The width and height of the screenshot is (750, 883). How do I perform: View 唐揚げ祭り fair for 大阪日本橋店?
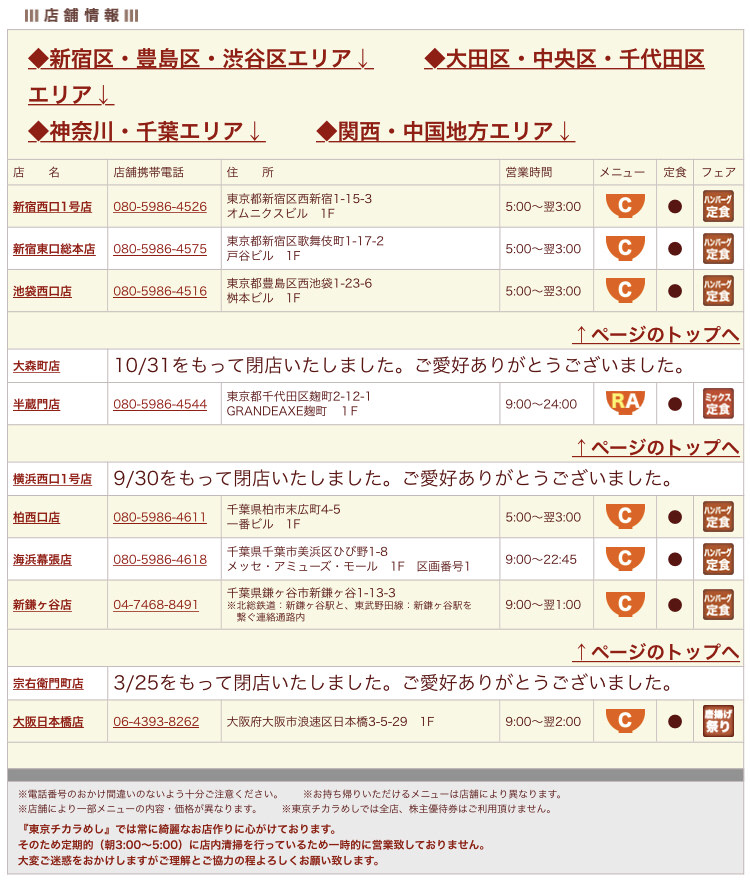pyautogui.click(x=718, y=721)
